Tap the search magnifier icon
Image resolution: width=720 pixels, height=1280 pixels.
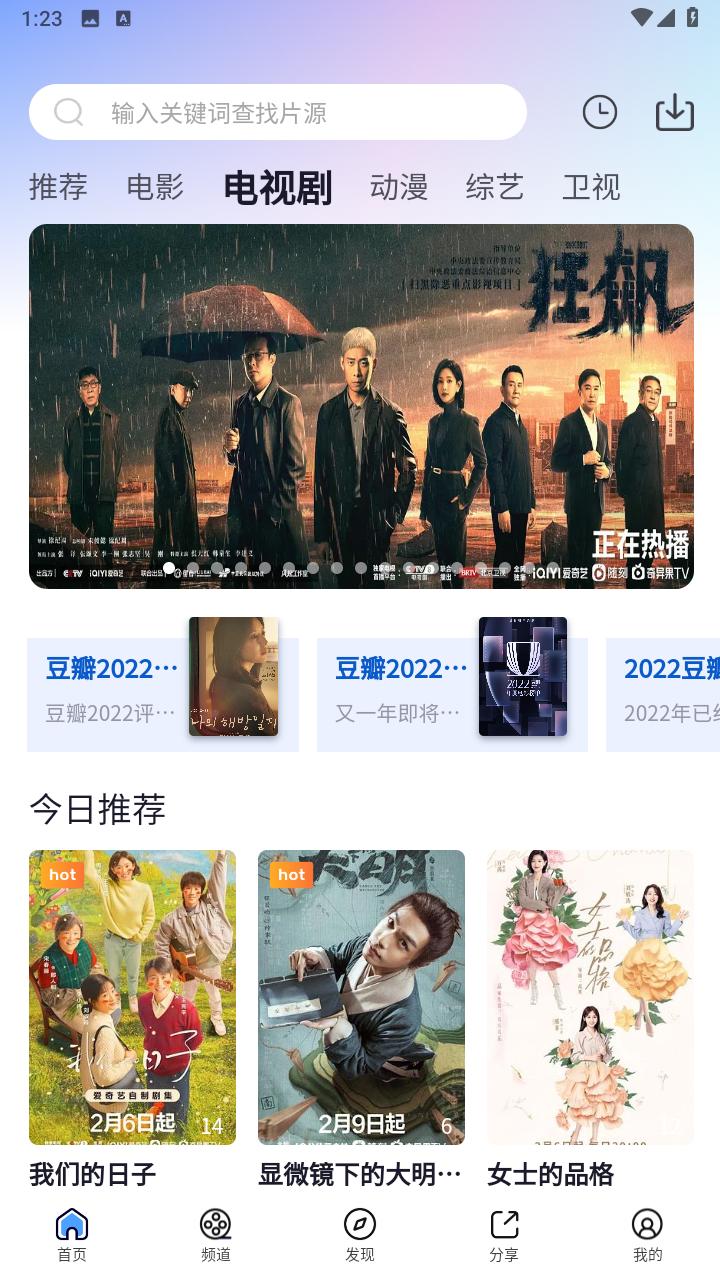68,111
